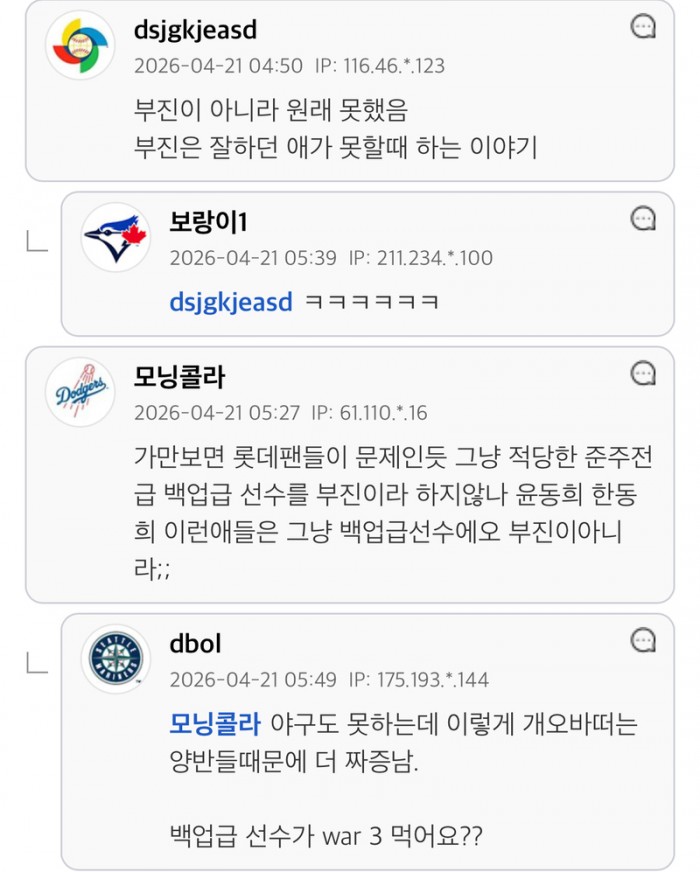Viewport: 700px width, 872px height.
Task: Tap the blue 모닝콜라 mention in dbol's reply
Action: [x=215, y=724]
